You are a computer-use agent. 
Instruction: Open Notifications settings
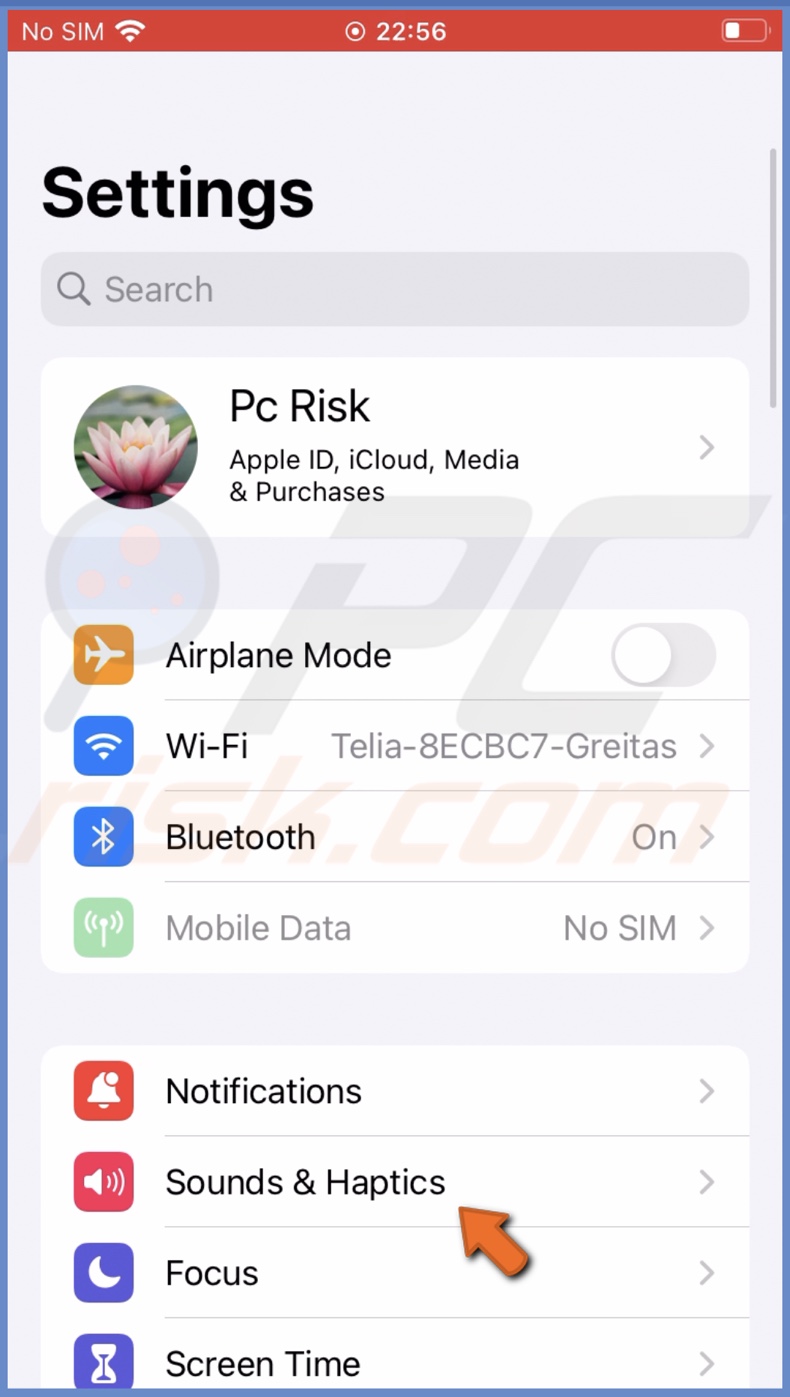[394, 1091]
